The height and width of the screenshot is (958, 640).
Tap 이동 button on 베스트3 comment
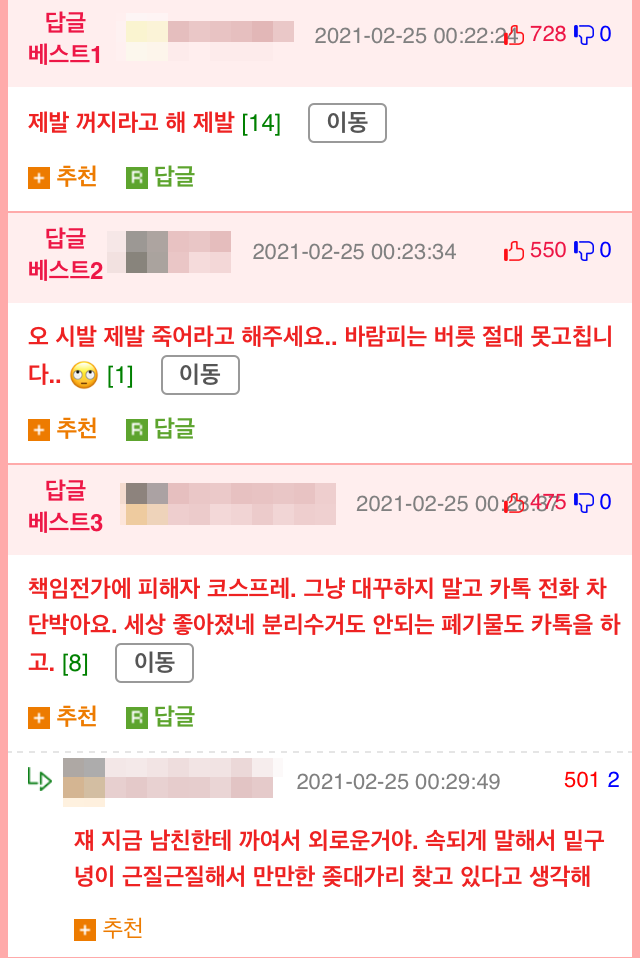154,663
